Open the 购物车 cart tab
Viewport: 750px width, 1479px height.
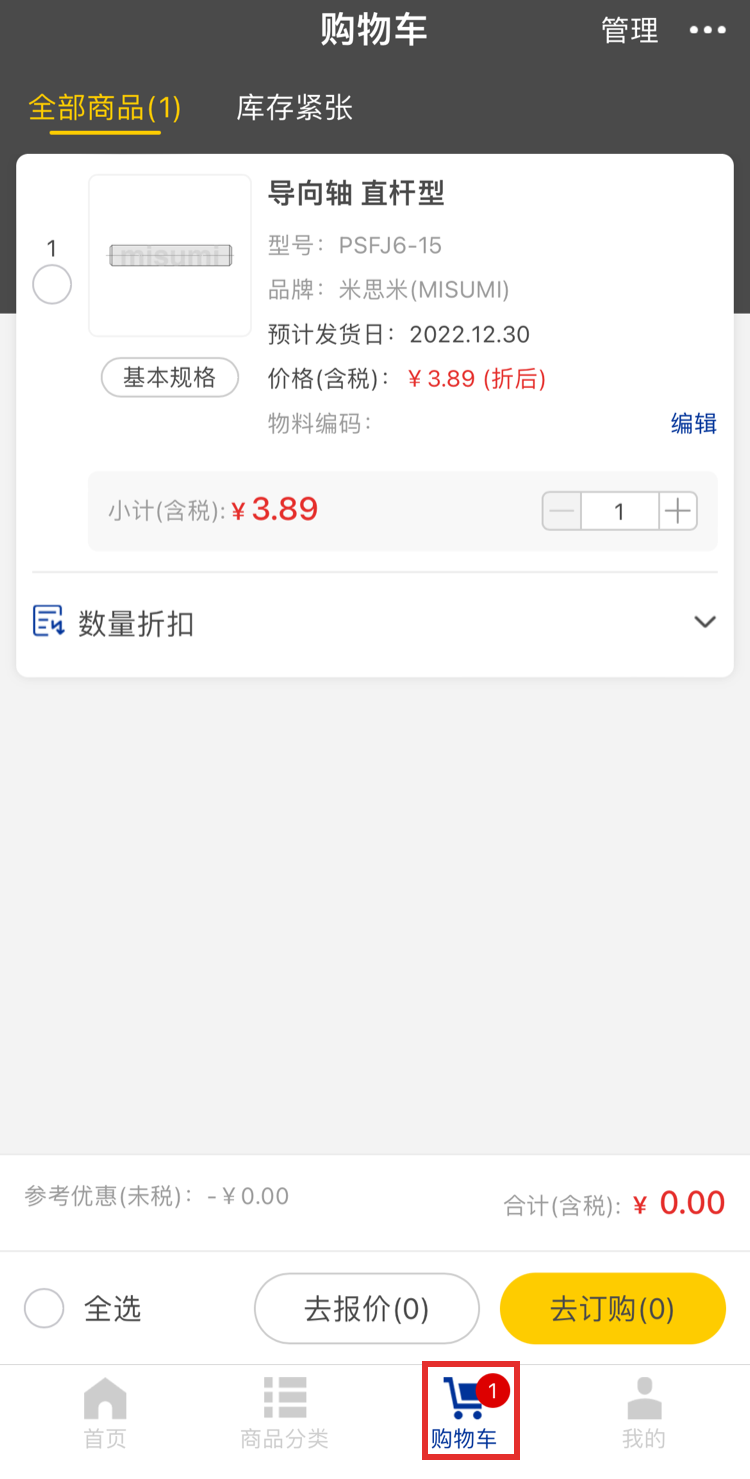[x=465, y=1412]
